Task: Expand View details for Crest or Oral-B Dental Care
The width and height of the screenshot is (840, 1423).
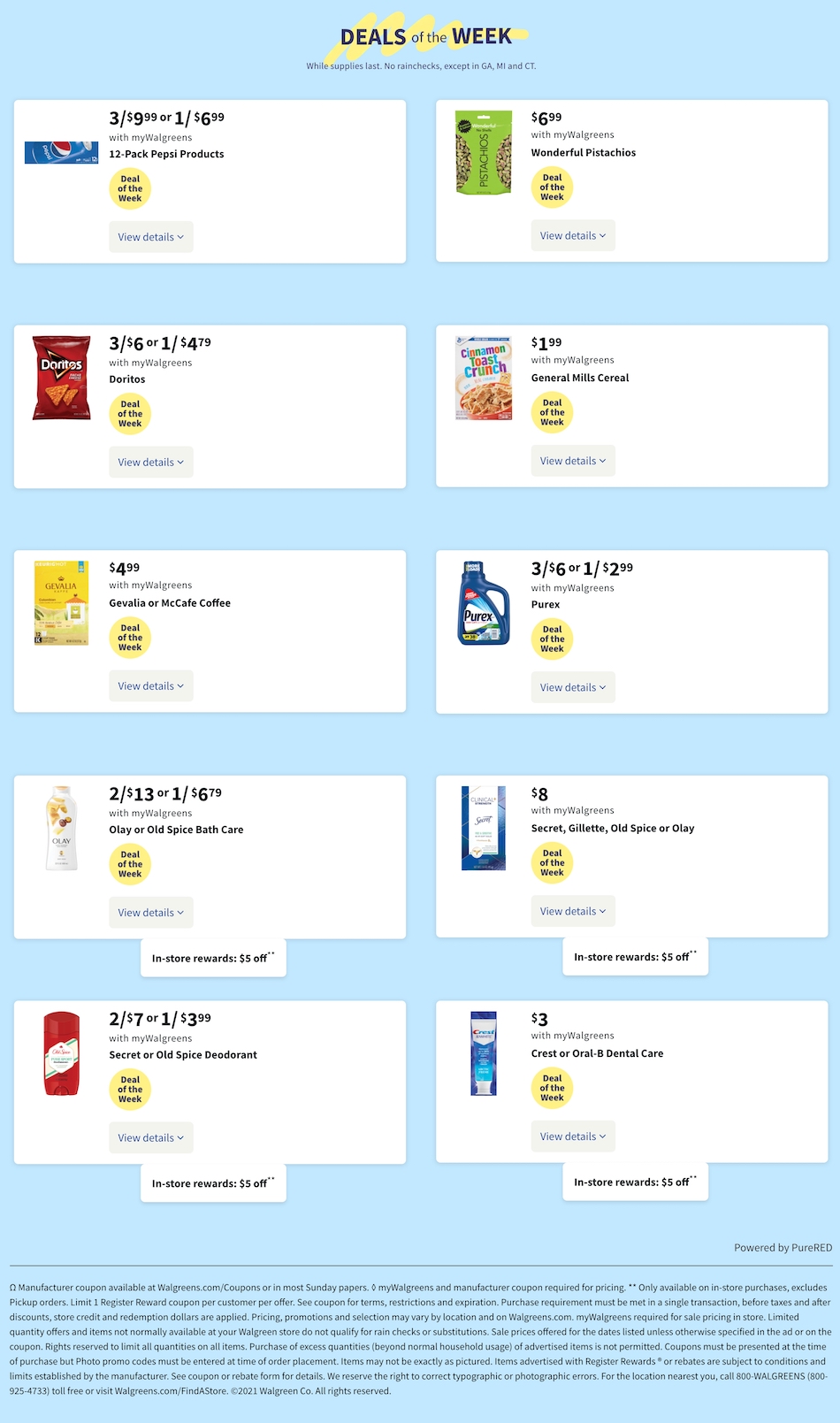Action: click(x=573, y=1136)
